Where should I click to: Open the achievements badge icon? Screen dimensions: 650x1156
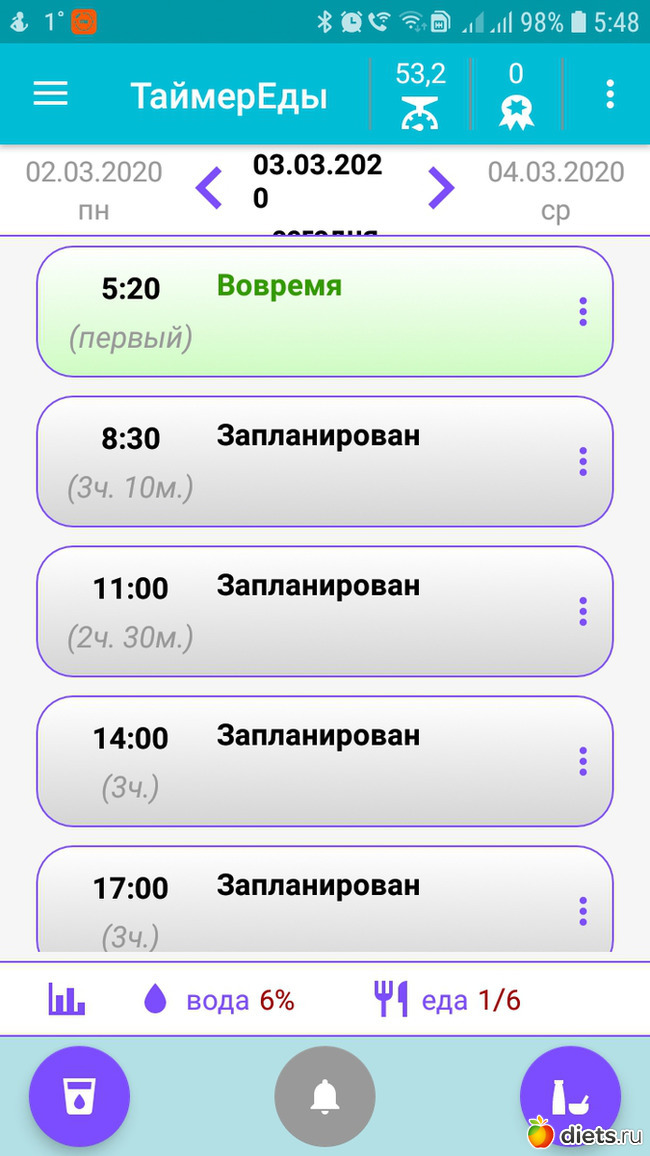coord(516,95)
